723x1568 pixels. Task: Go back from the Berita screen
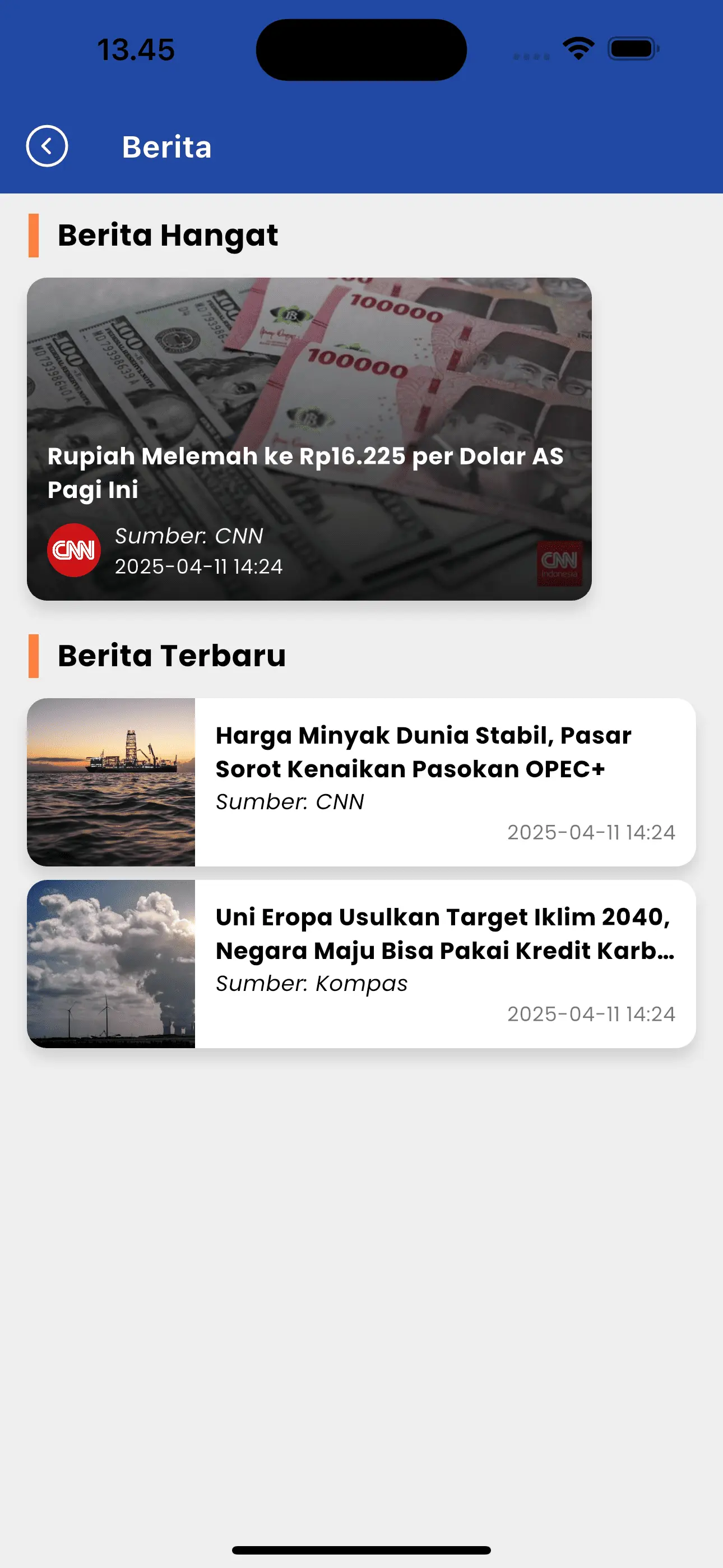[47, 146]
